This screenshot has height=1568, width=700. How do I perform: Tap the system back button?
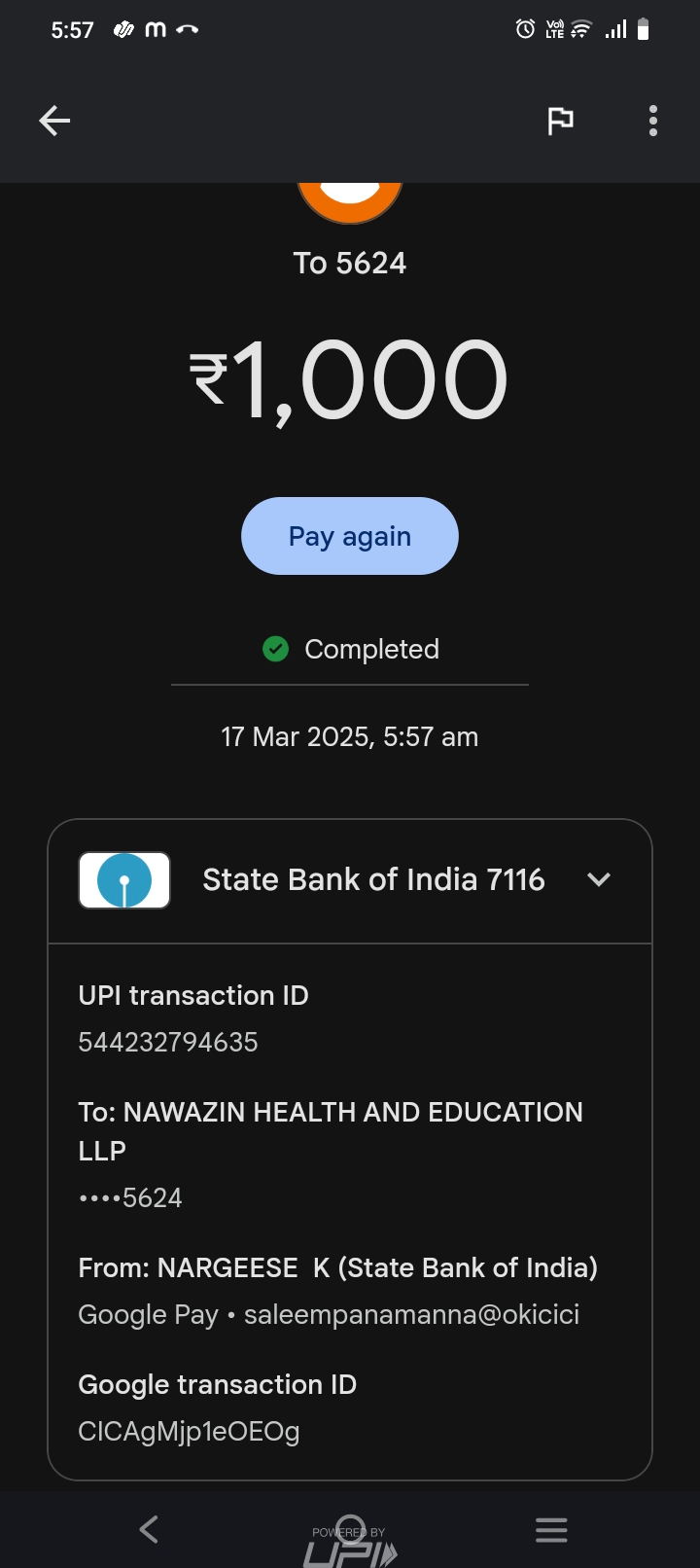point(149,1530)
